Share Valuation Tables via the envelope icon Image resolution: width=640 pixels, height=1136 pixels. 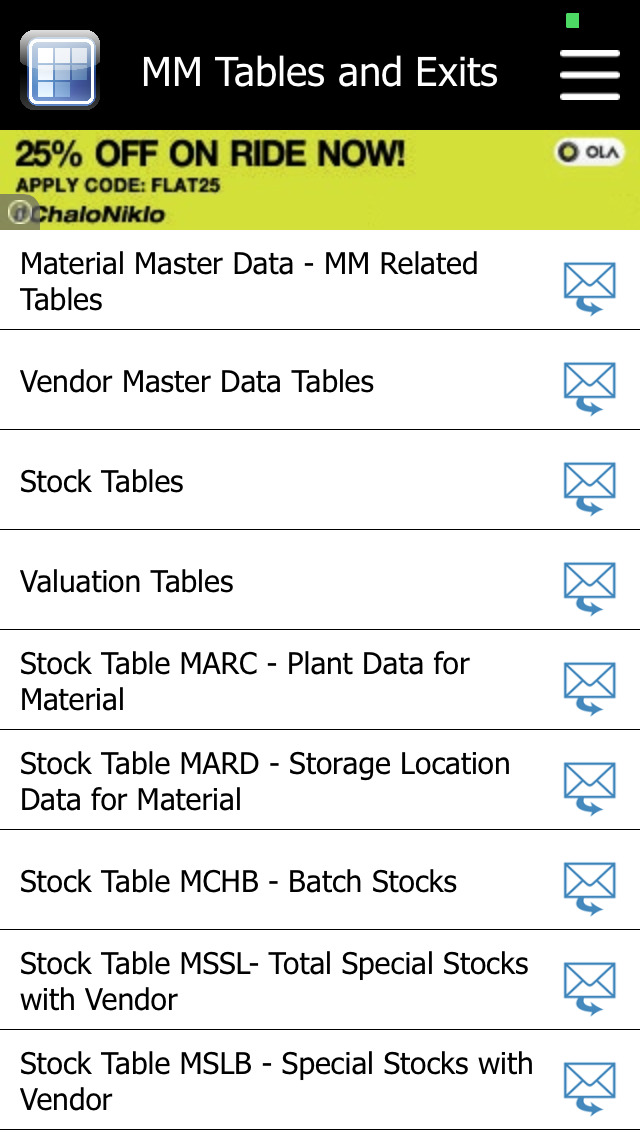pyautogui.click(x=589, y=589)
